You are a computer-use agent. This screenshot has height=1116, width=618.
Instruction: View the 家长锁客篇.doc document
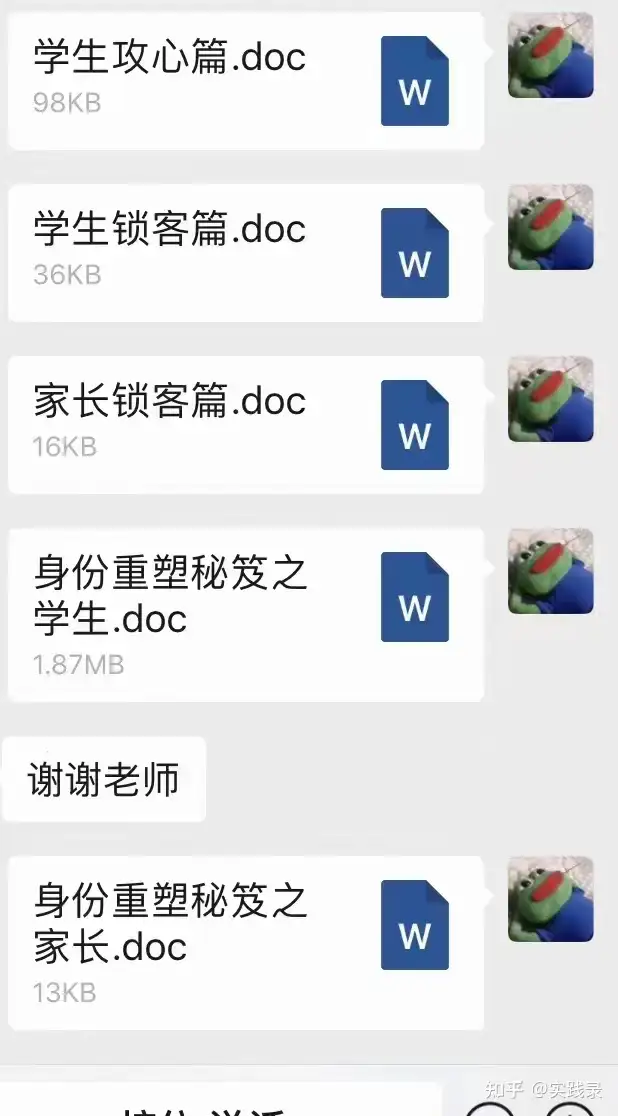245,424
